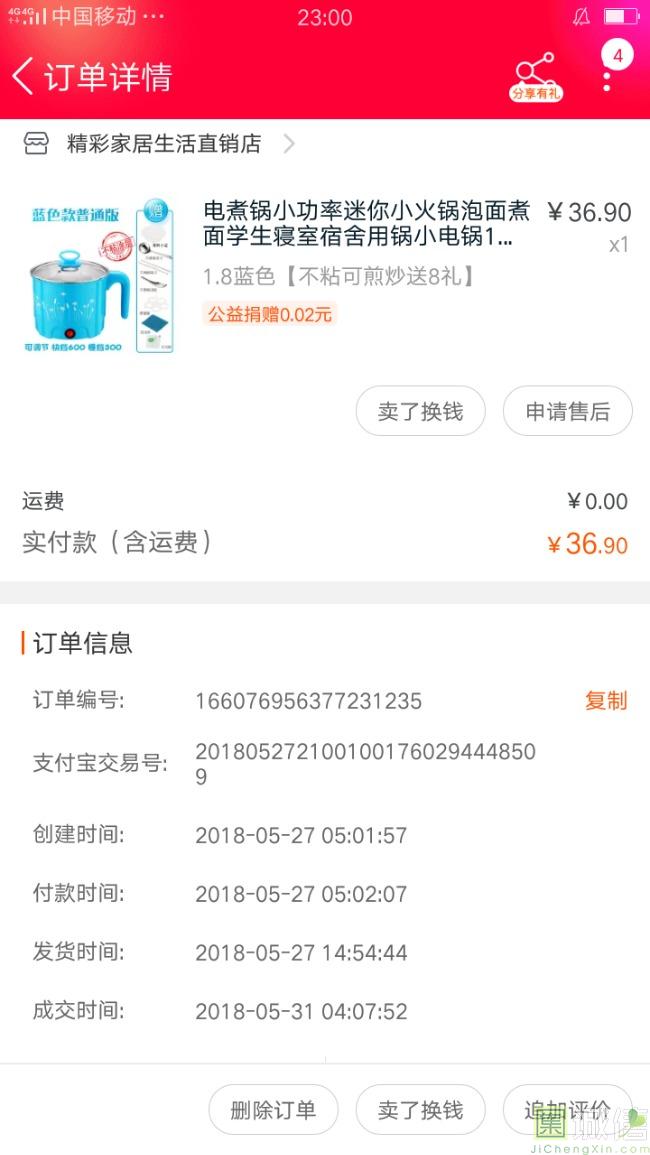Share this order for rewards
Screen dimensions: 650x1155
(x=536, y=76)
